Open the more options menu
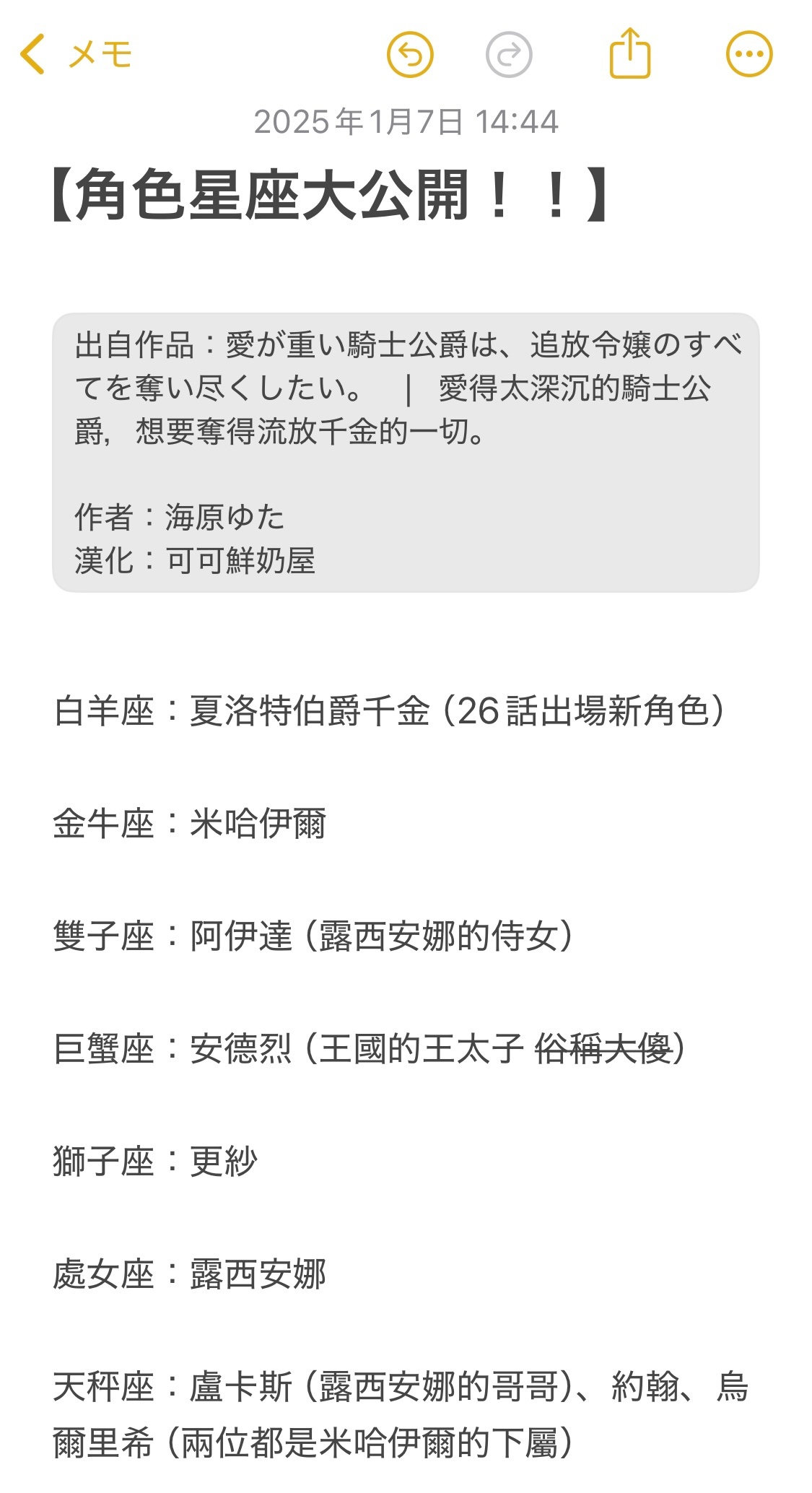The width and height of the screenshot is (812, 1493). tap(748, 55)
